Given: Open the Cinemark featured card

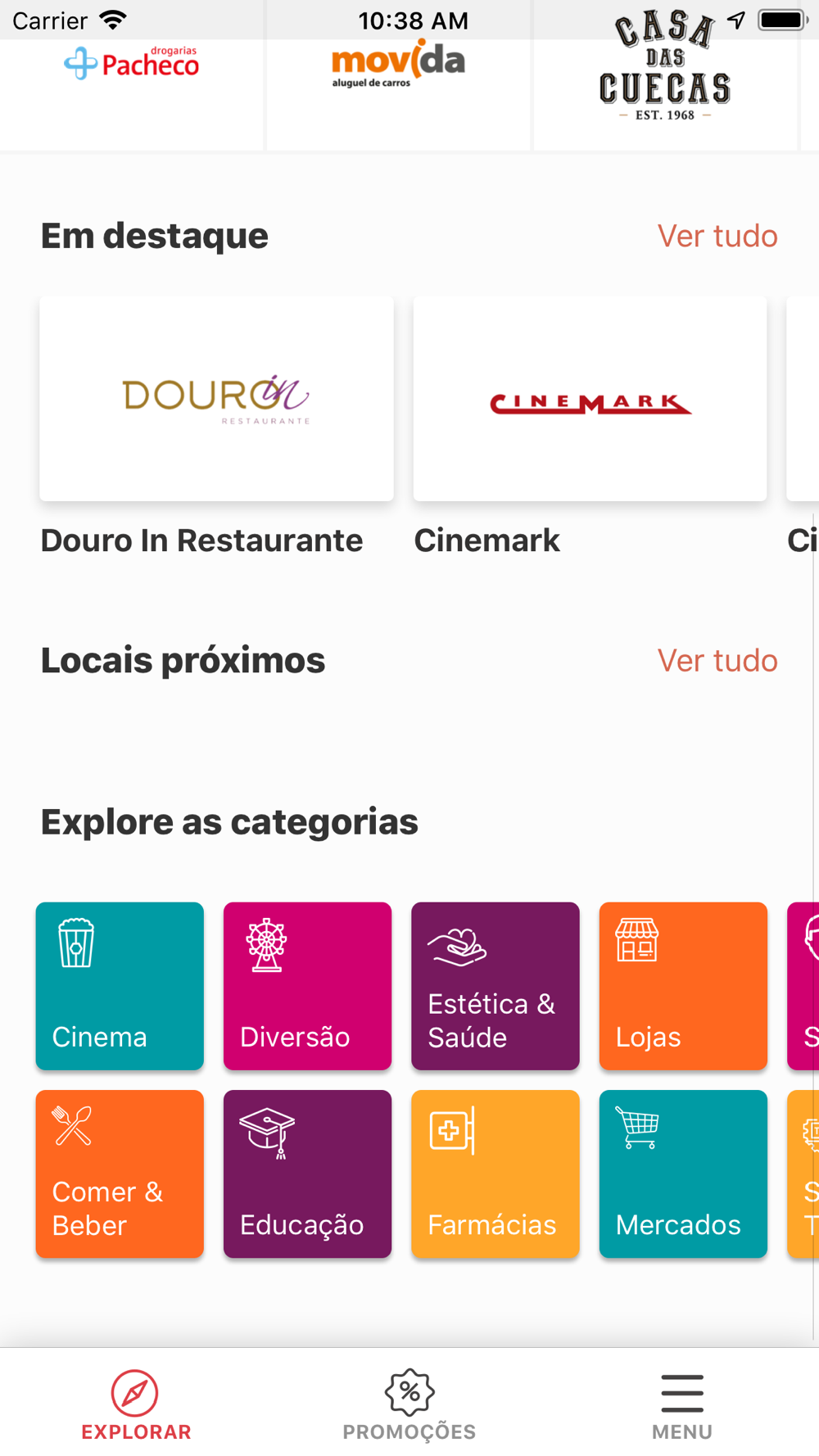Looking at the screenshot, I should 590,400.
